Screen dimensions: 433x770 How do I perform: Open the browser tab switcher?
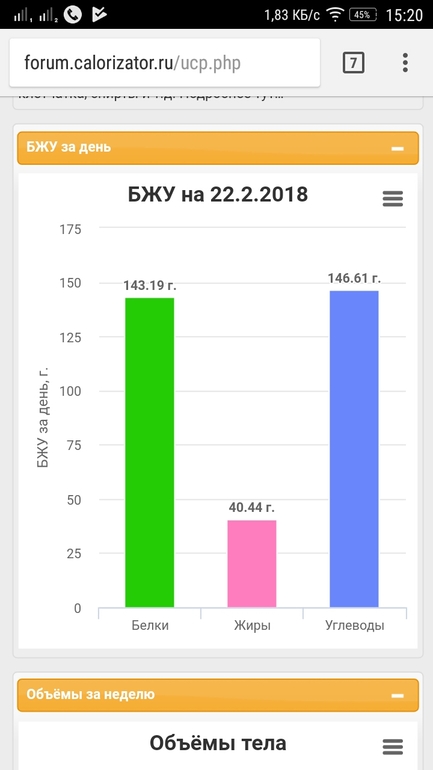[x=353, y=63]
